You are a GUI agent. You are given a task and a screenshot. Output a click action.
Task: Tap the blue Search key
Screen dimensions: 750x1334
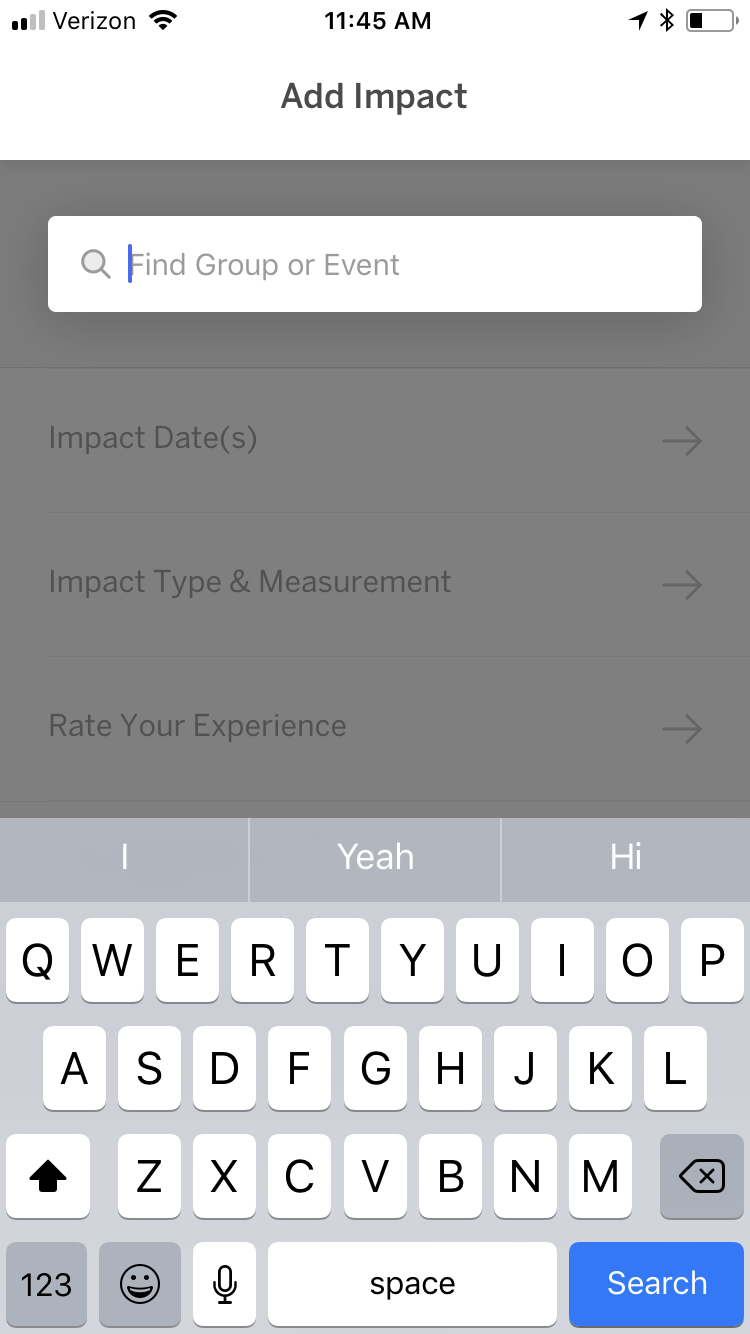coord(656,1283)
